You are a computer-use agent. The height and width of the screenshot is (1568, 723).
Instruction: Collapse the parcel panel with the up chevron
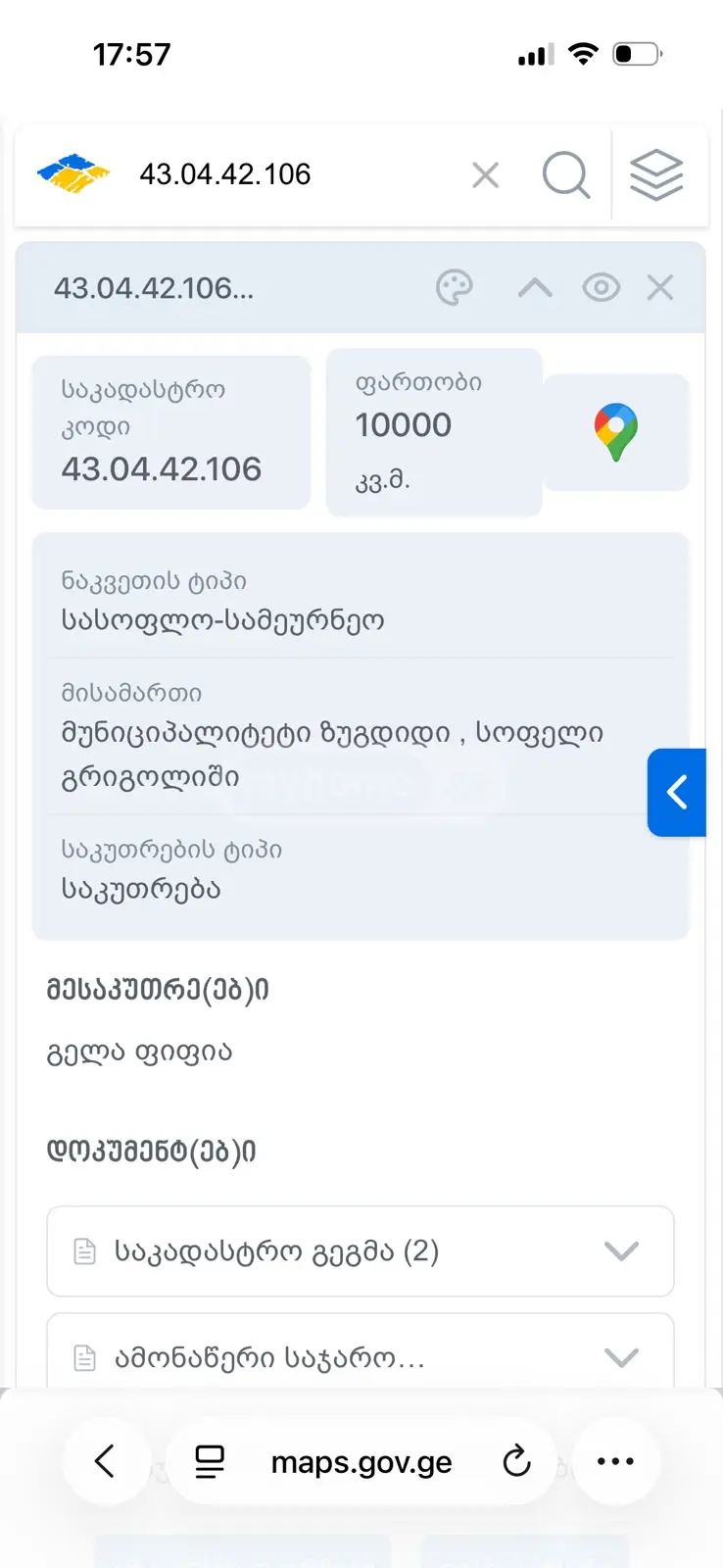click(x=535, y=288)
